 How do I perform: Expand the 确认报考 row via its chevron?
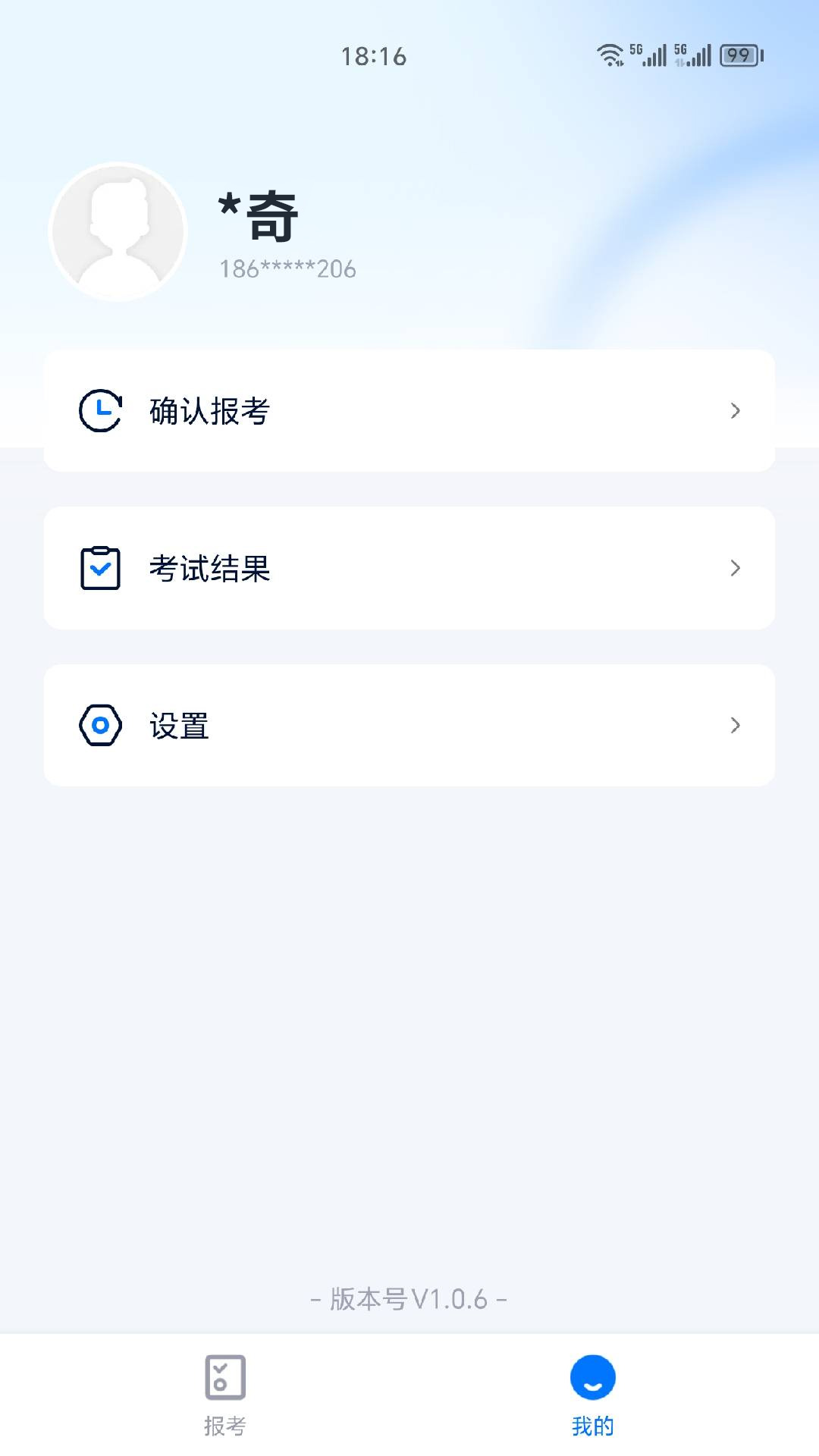point(734,411)
